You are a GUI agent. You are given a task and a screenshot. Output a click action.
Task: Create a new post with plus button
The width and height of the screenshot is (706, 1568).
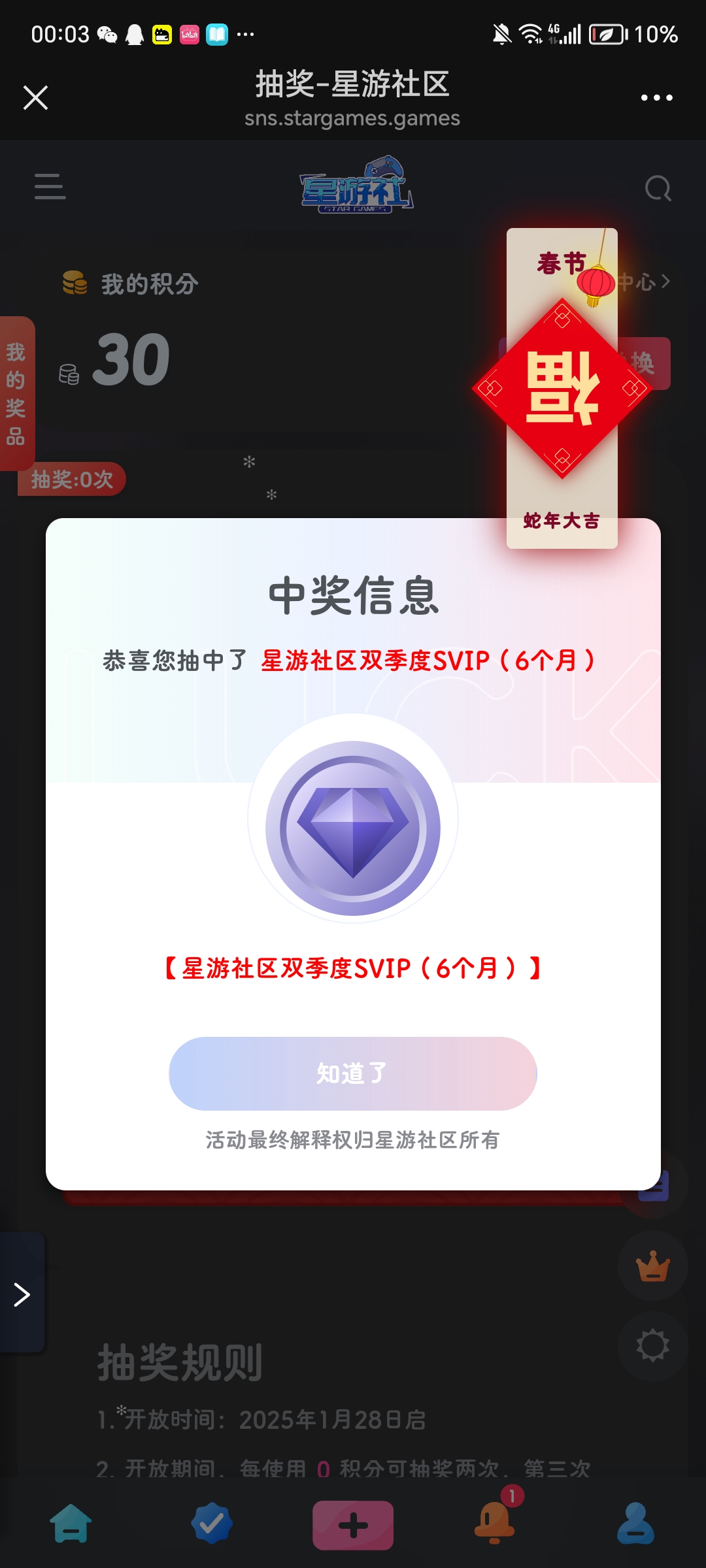[353, 1525]
